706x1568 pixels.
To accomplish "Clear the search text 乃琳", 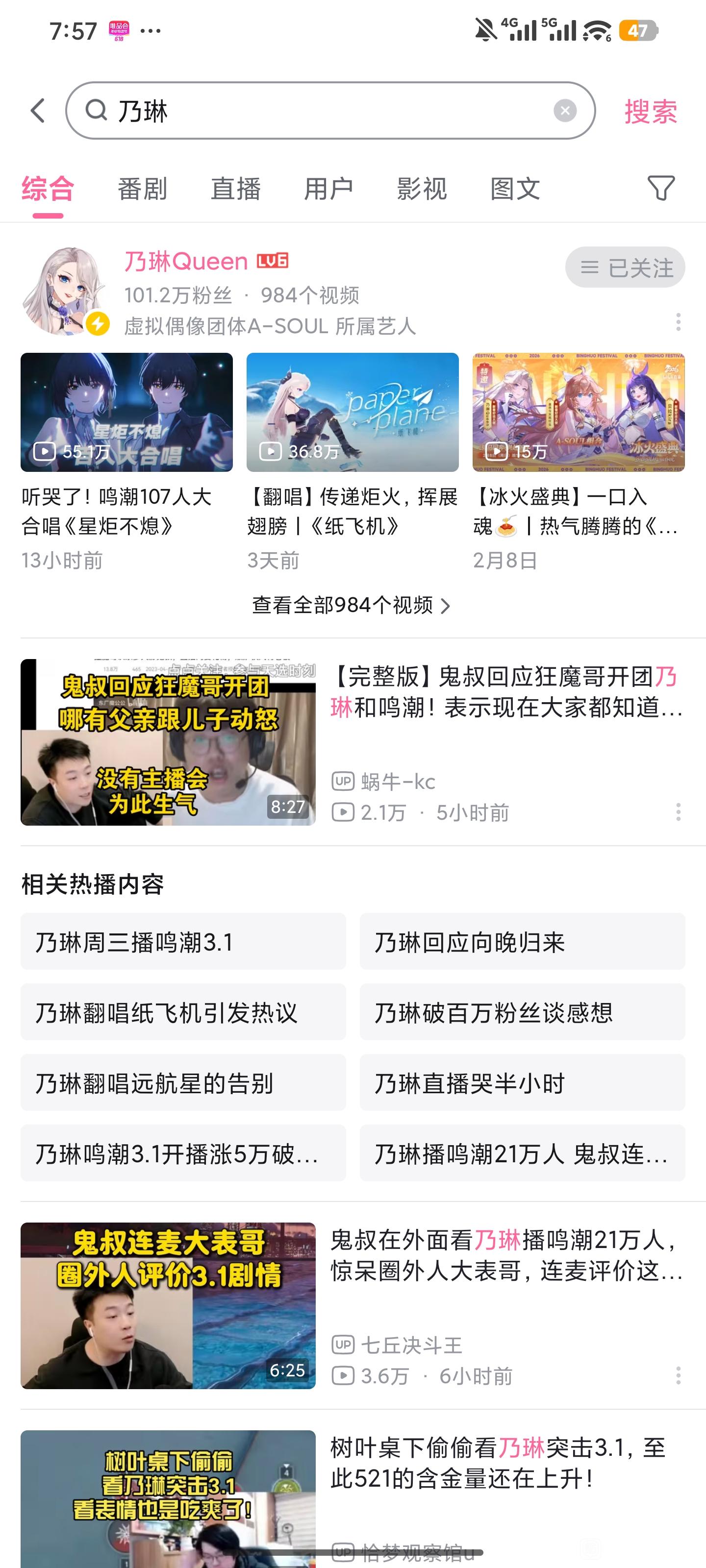I will (x=565, y=111).
